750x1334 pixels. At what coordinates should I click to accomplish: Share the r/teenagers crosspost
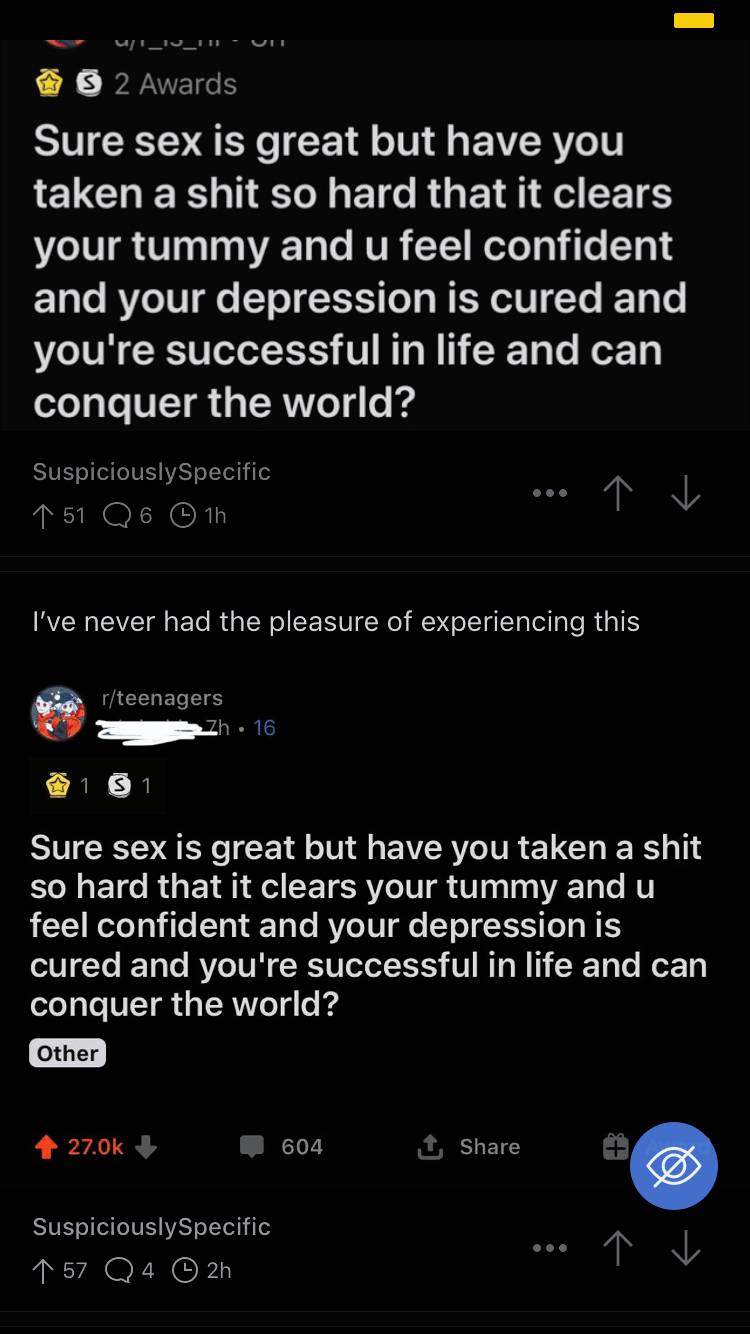pos(470,1146)
